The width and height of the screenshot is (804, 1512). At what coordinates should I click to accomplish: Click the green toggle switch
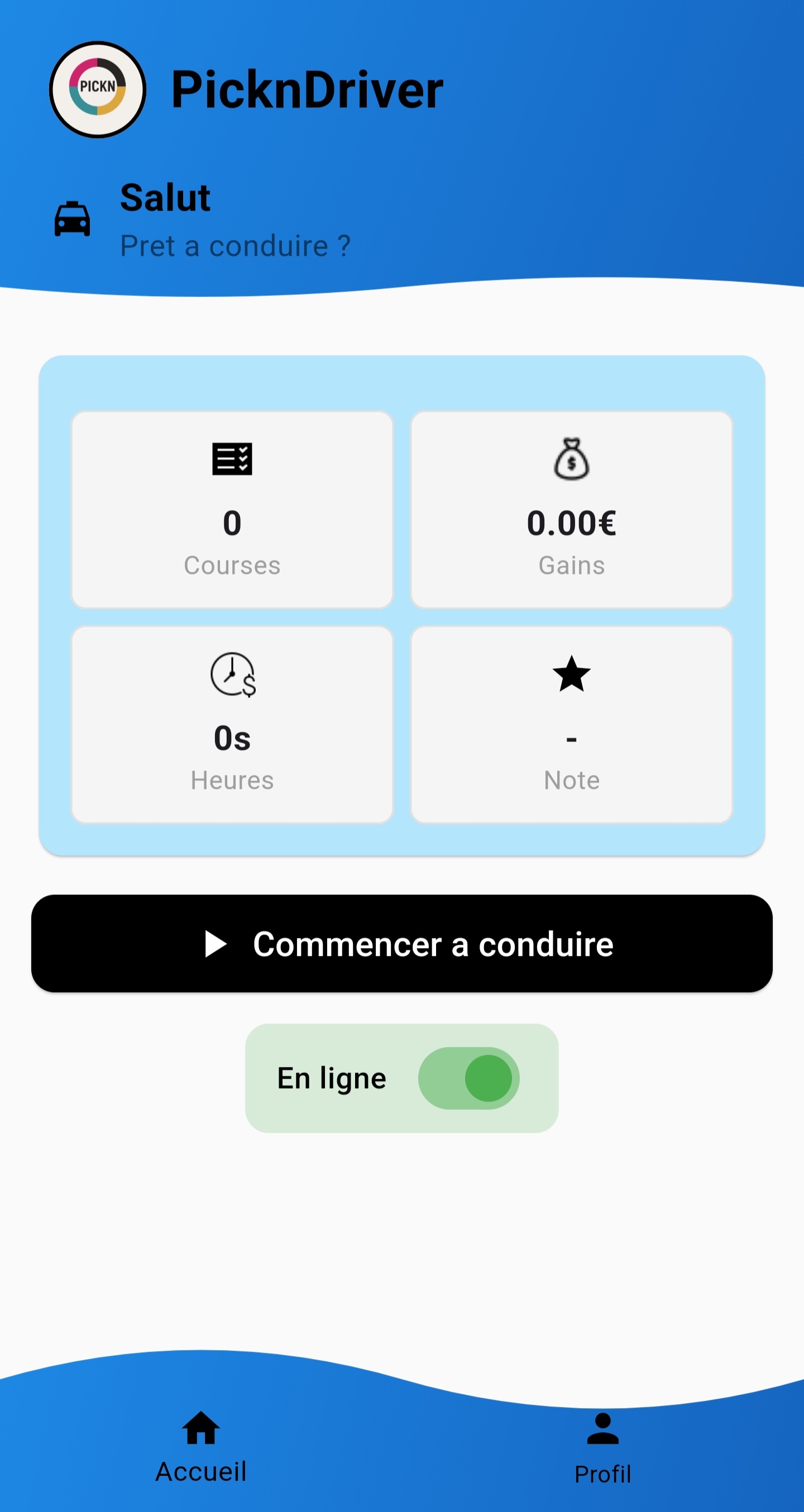(x=469, y=1078)
